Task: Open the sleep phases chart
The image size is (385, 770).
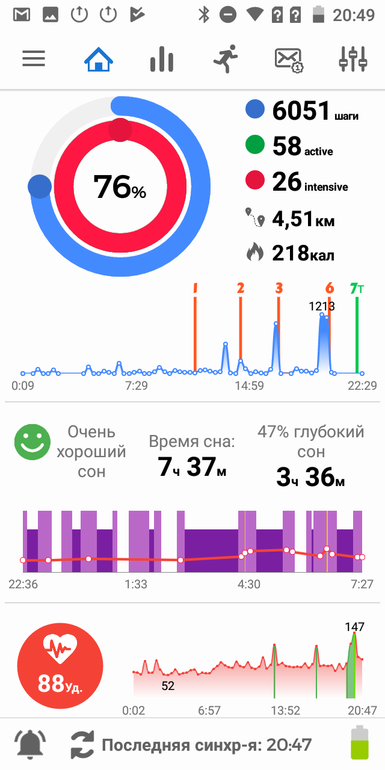Action: click(192, 548)
